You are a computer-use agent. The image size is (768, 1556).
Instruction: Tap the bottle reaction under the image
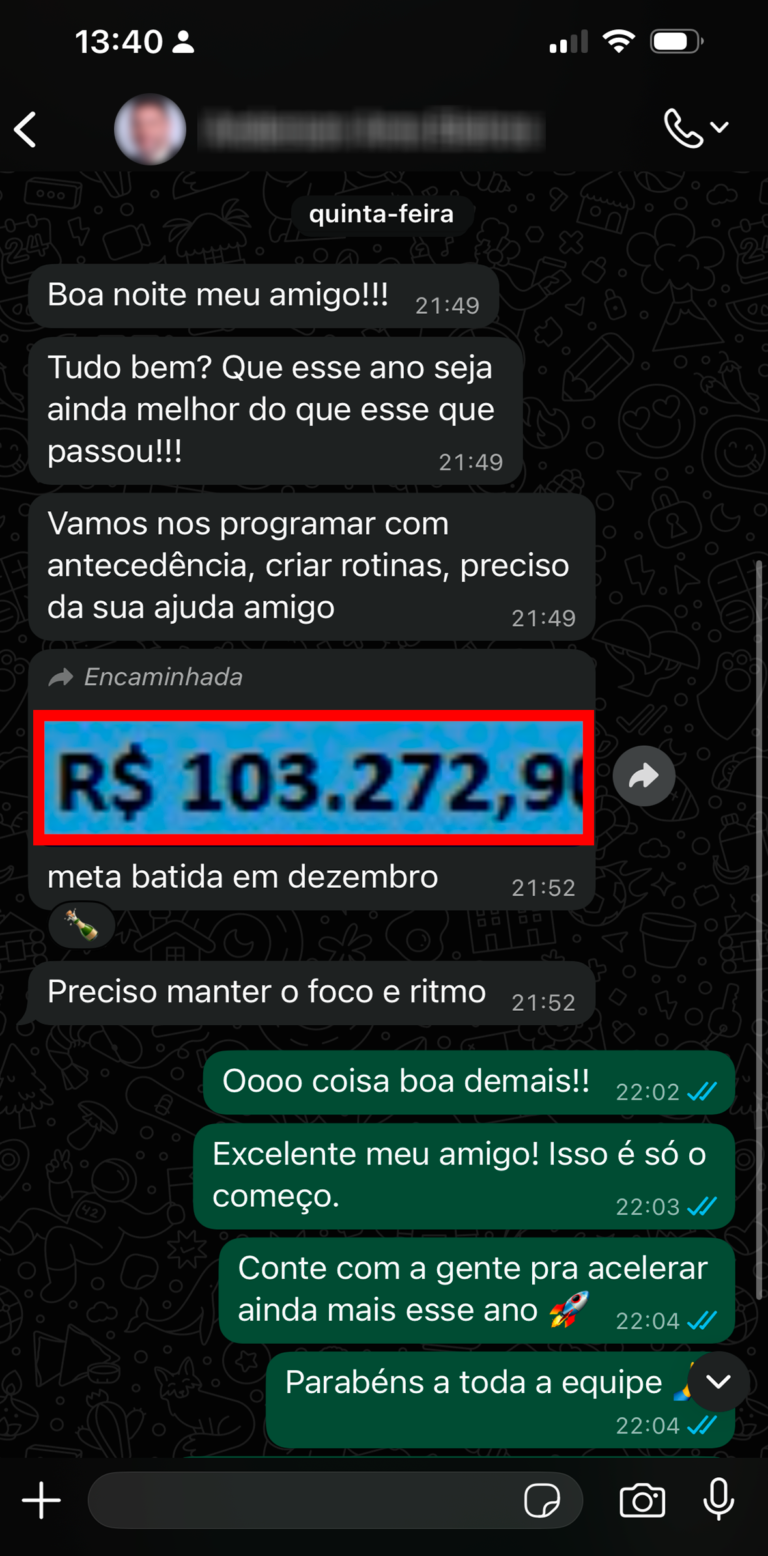coord(81,925)
